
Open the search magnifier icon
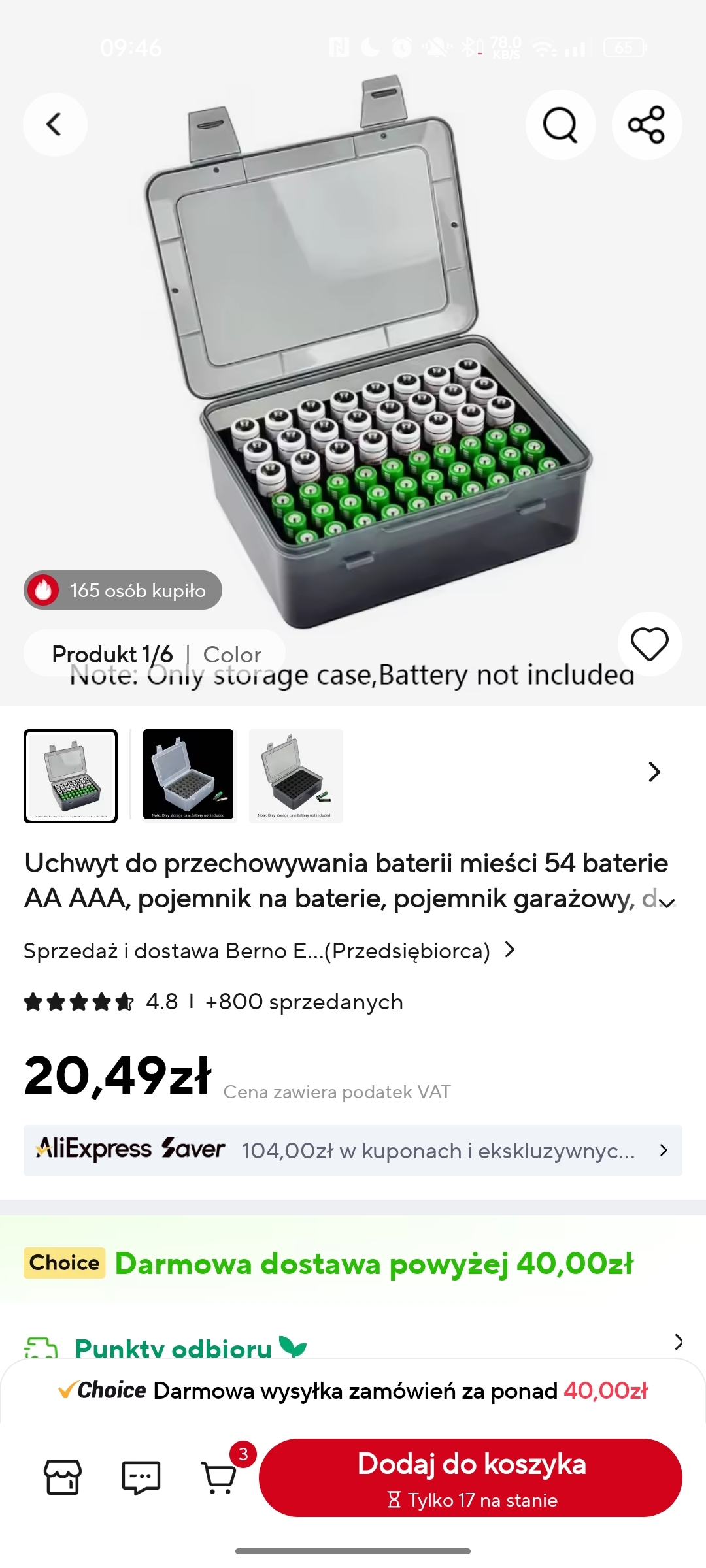tap(560, 124)
